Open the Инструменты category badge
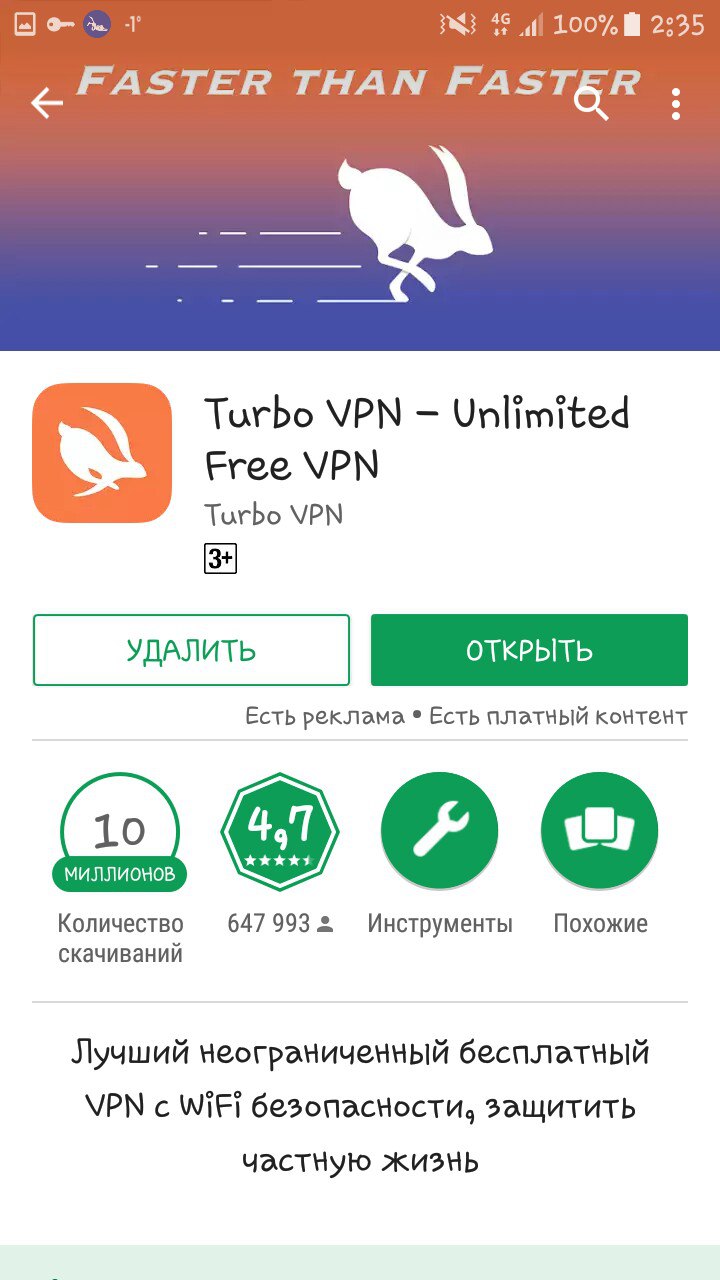Image resolution: width=720 pixels, height=1280 pixels. pos(439,831)
